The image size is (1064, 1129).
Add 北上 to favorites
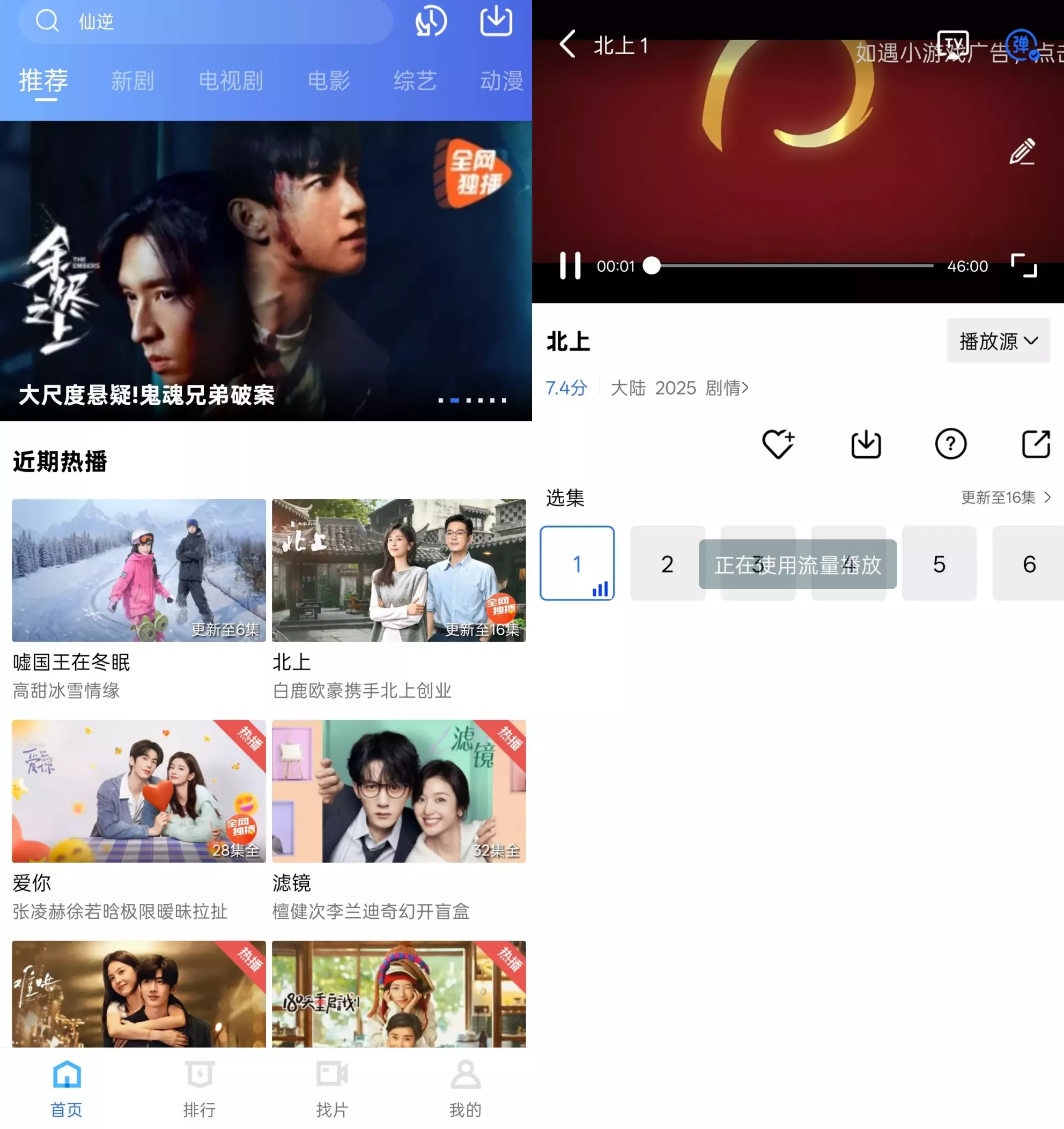(778, 444)
